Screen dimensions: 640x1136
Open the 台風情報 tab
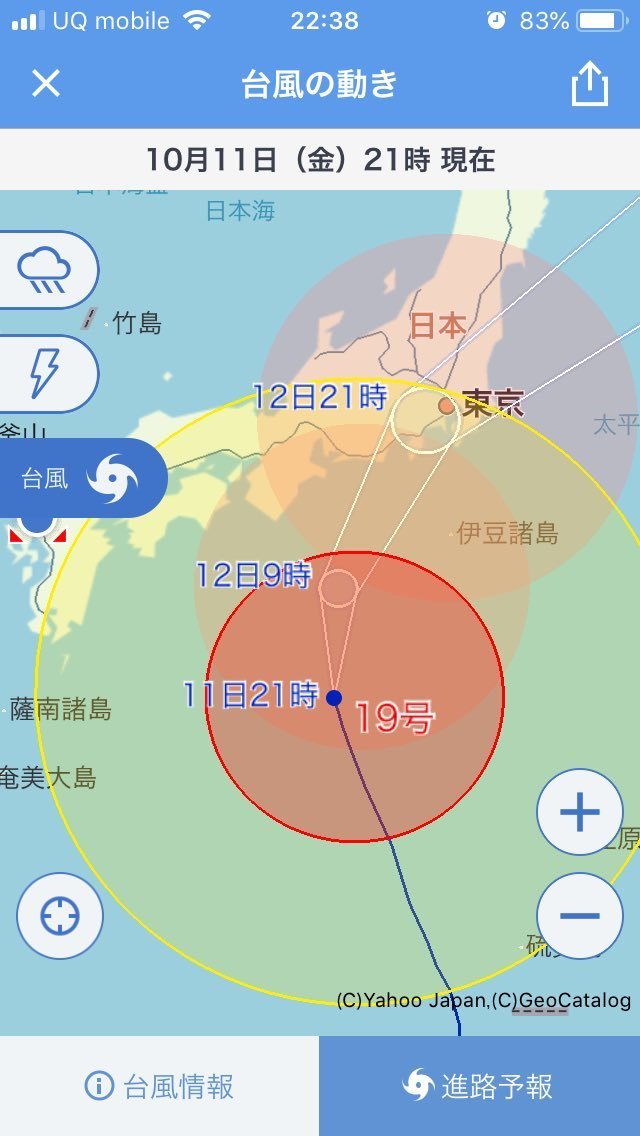point(160,1086)
